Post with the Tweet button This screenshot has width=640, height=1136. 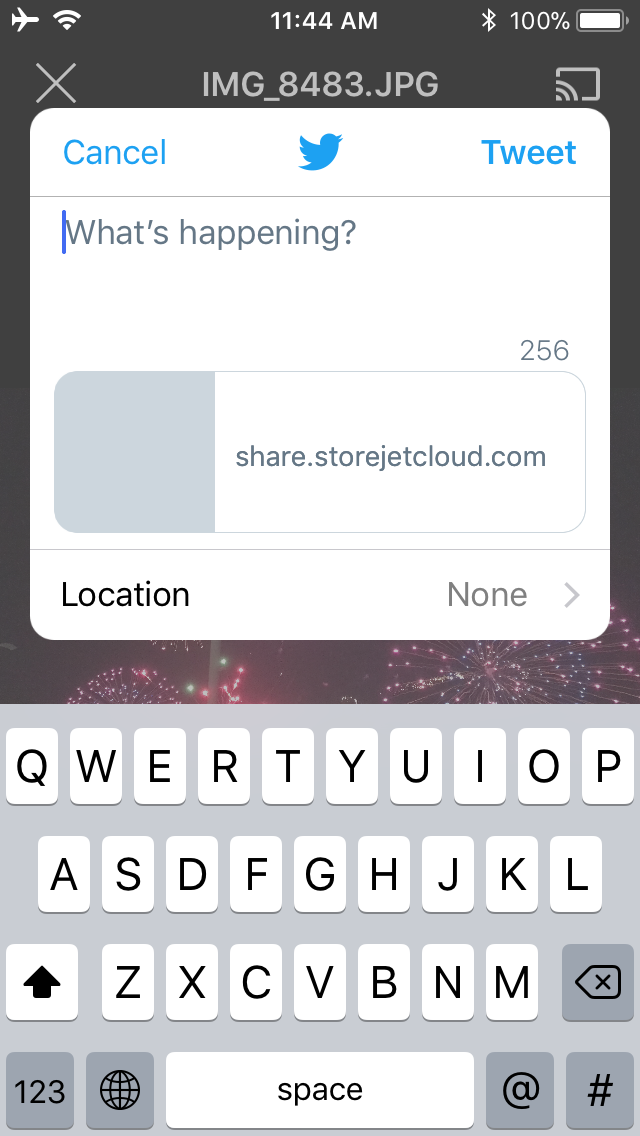click(528, 153)
